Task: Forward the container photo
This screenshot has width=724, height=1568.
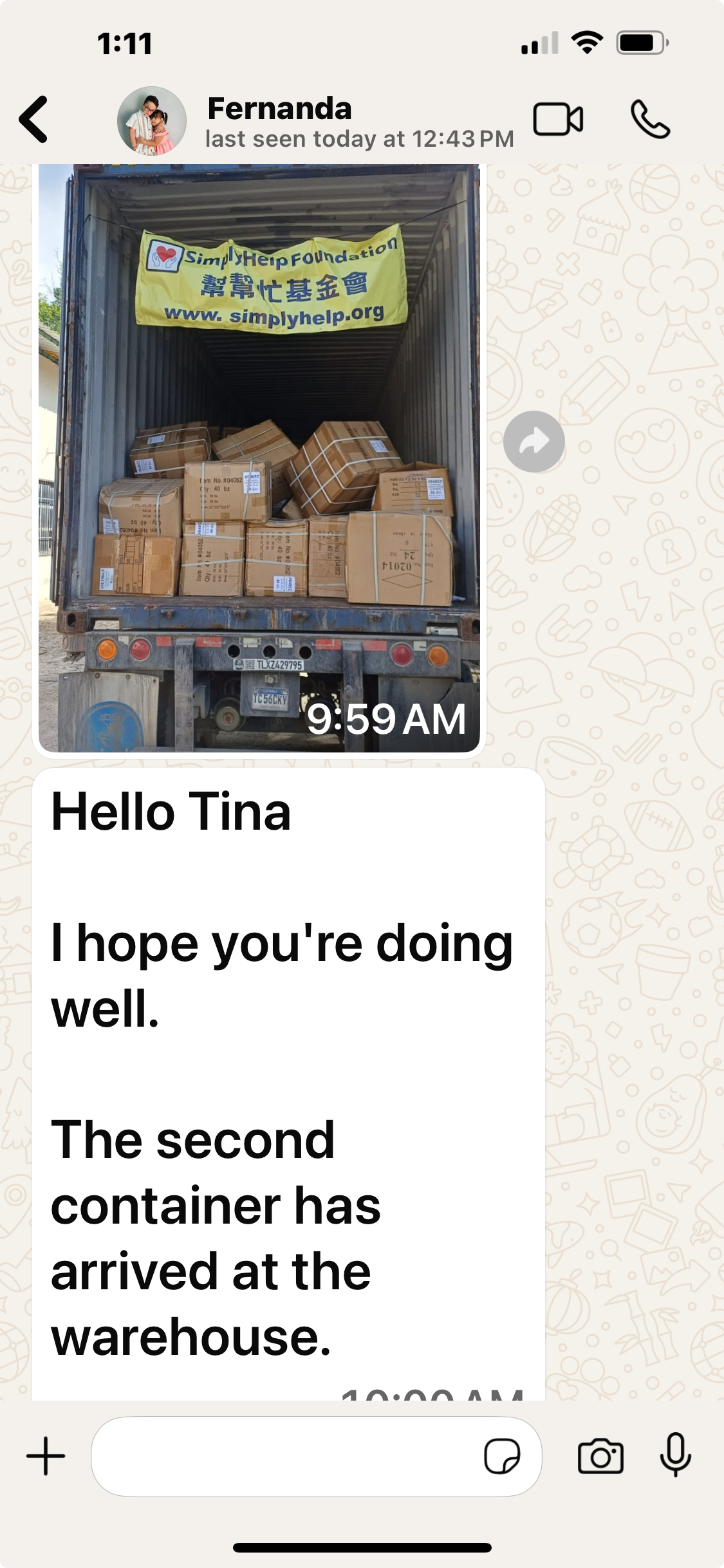Action: pos(534,442)
